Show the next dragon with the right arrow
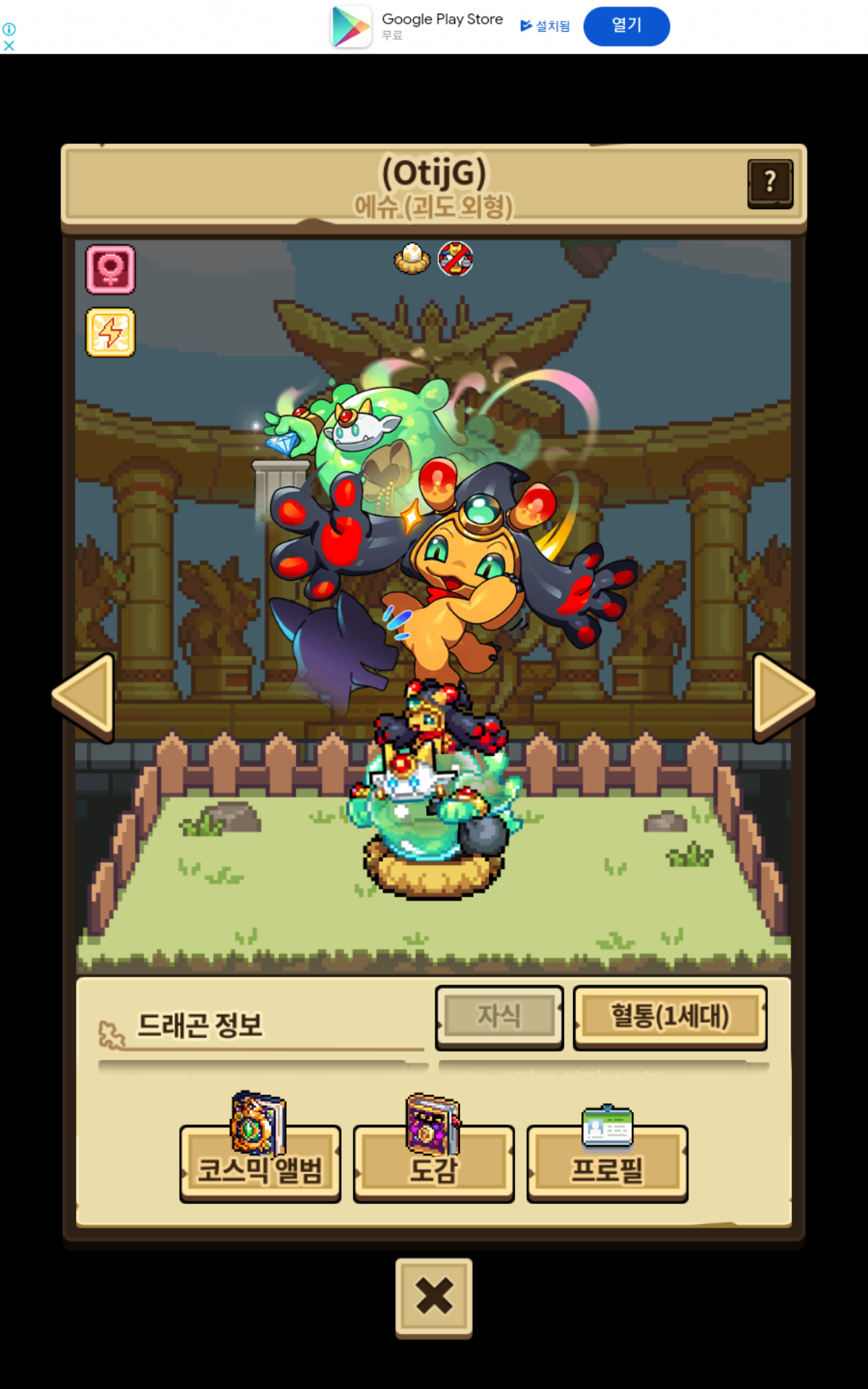 [x=783, y=697]
